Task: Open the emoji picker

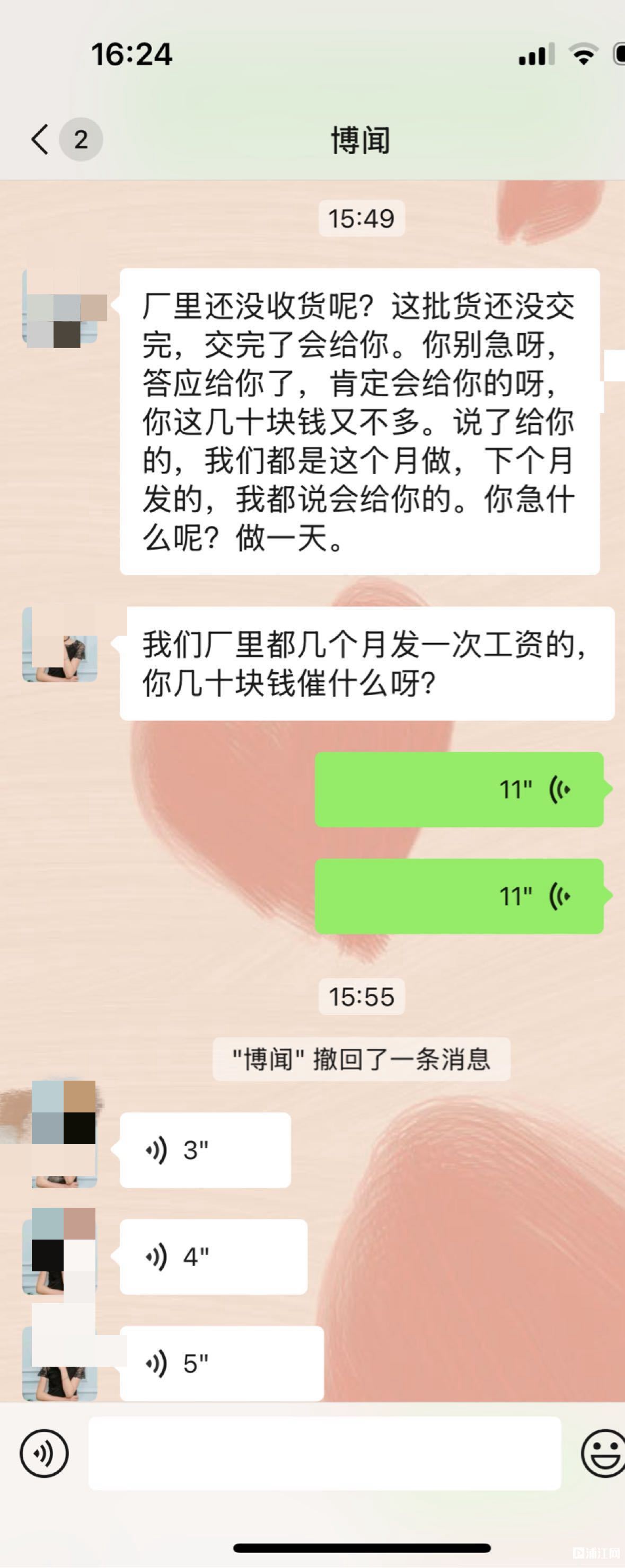Action: [x=603, y=1453]
